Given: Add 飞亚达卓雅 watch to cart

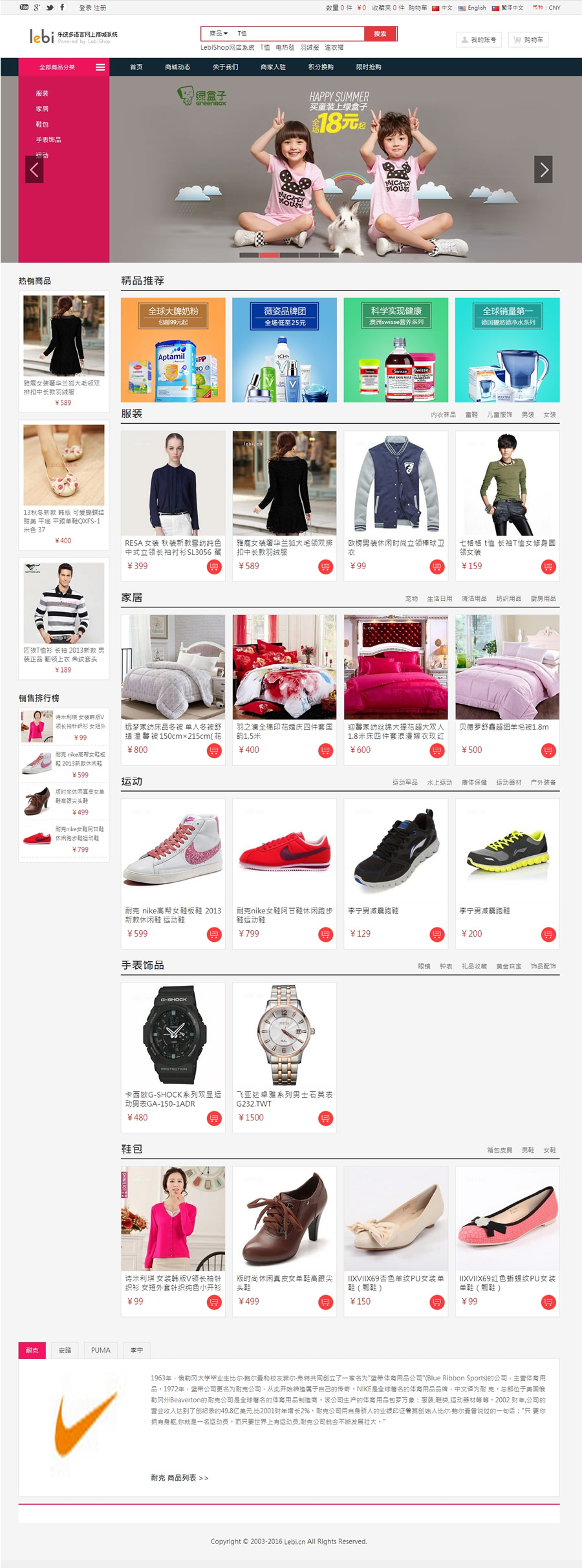Looking at the screenshot, I should [x=325, y=1118].
